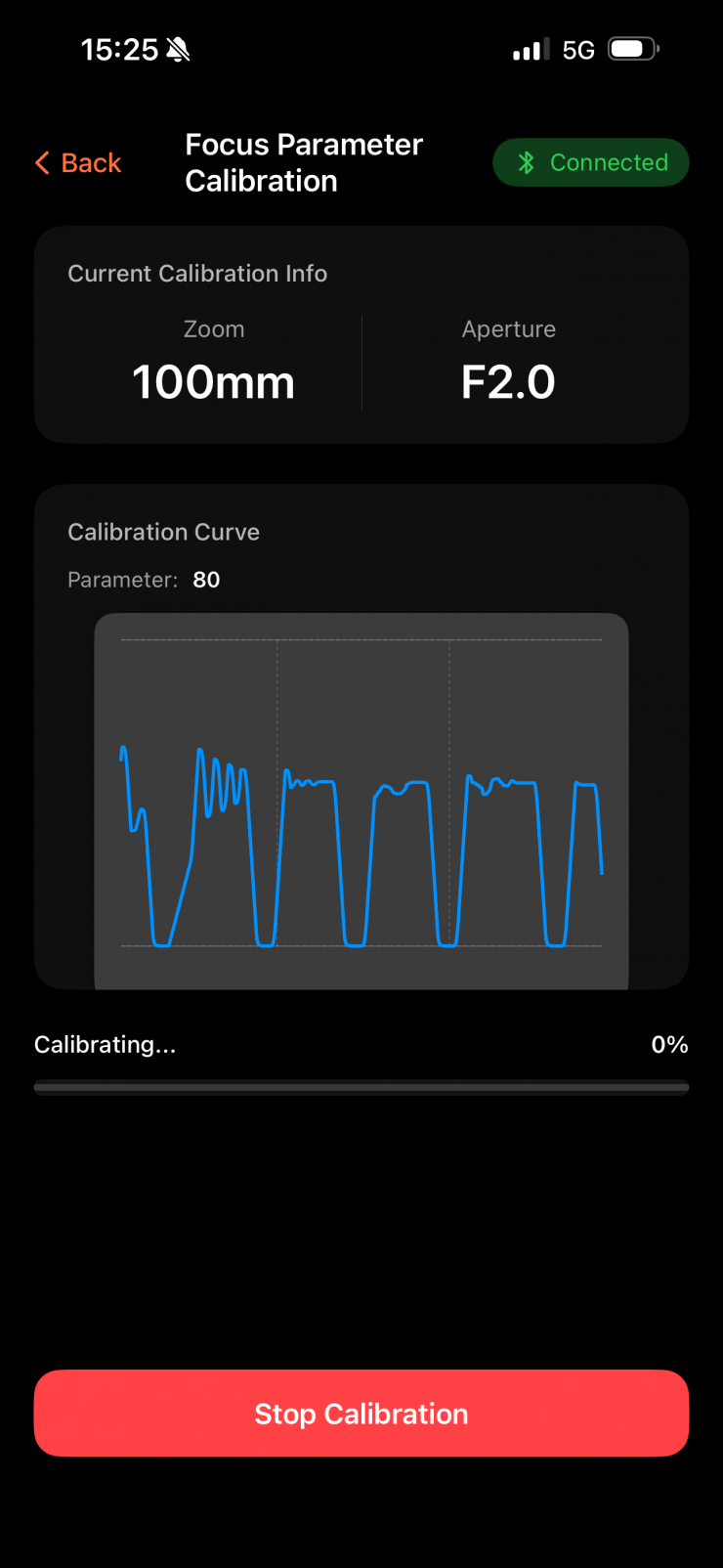Go back from Focus Parameter Calibration
Image resolution: width=723 pixels, height=1568 pixels.
(78, 162)
